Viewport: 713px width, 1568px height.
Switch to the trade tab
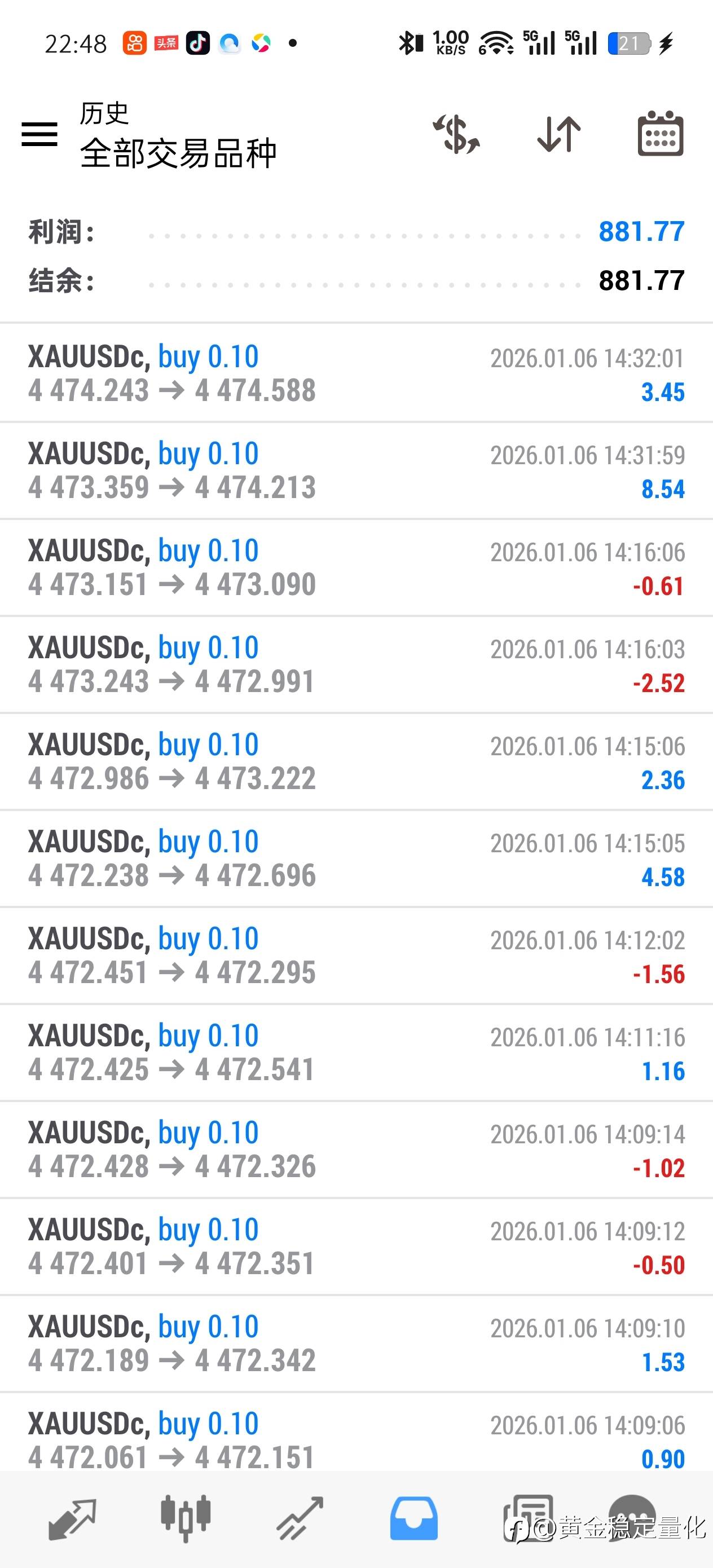tap(300, 1518)
